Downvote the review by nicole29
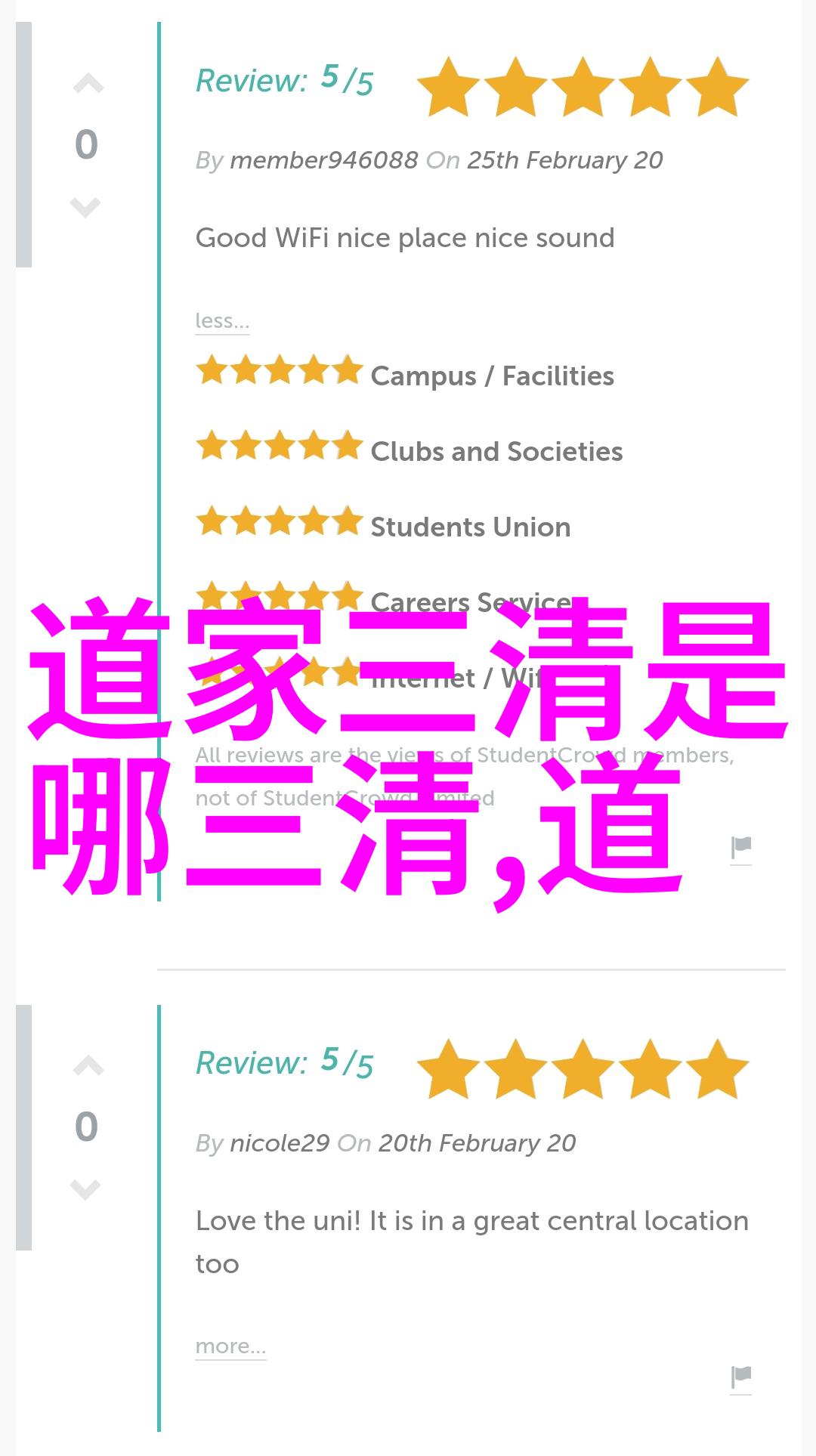Viewport: 816px width, 1456px height. click(85, 1189)
